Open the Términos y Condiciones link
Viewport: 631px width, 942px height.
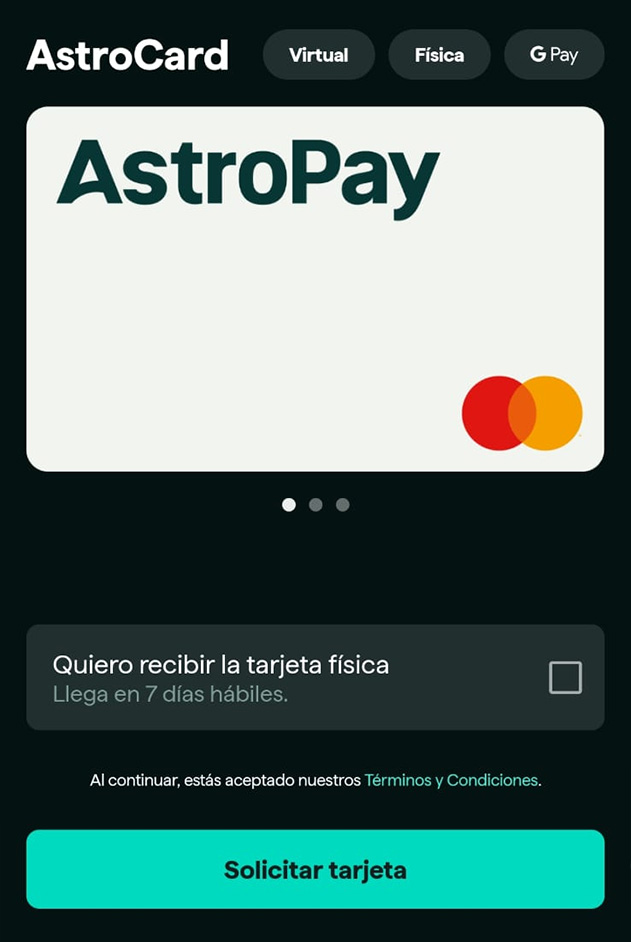[451, 780]
